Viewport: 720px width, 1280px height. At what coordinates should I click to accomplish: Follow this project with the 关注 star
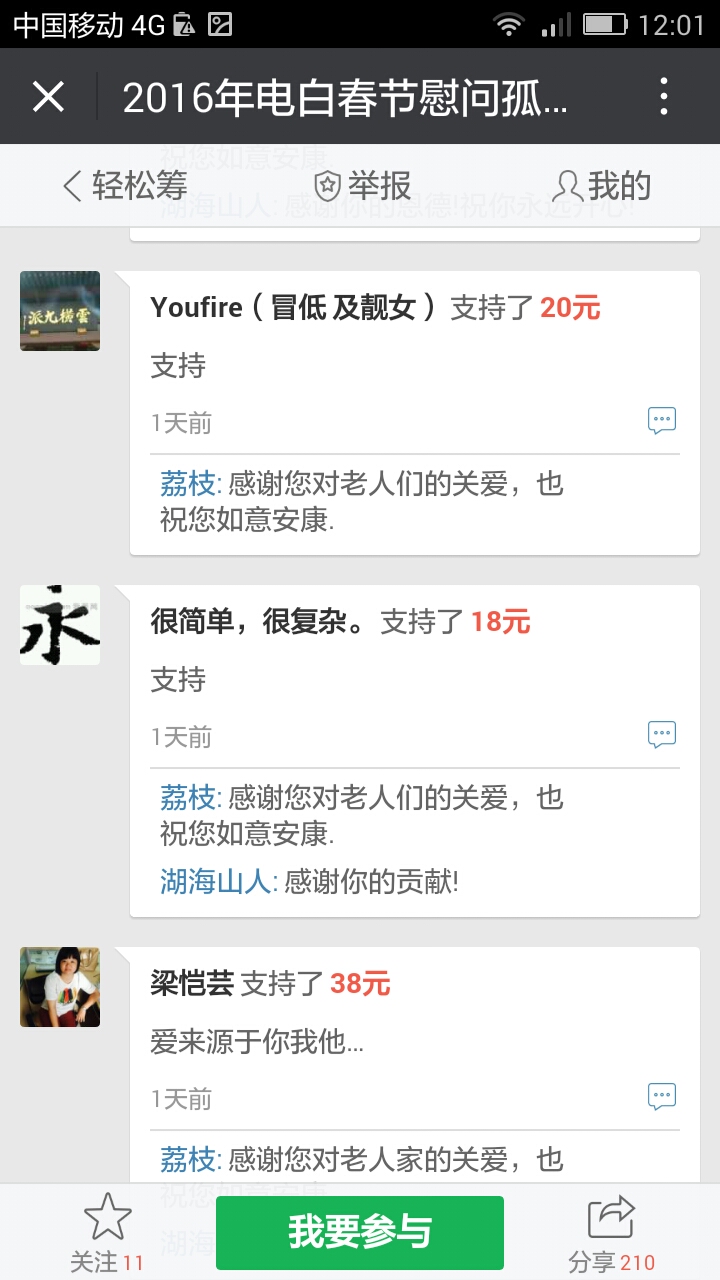click(x=107, y=1232)
